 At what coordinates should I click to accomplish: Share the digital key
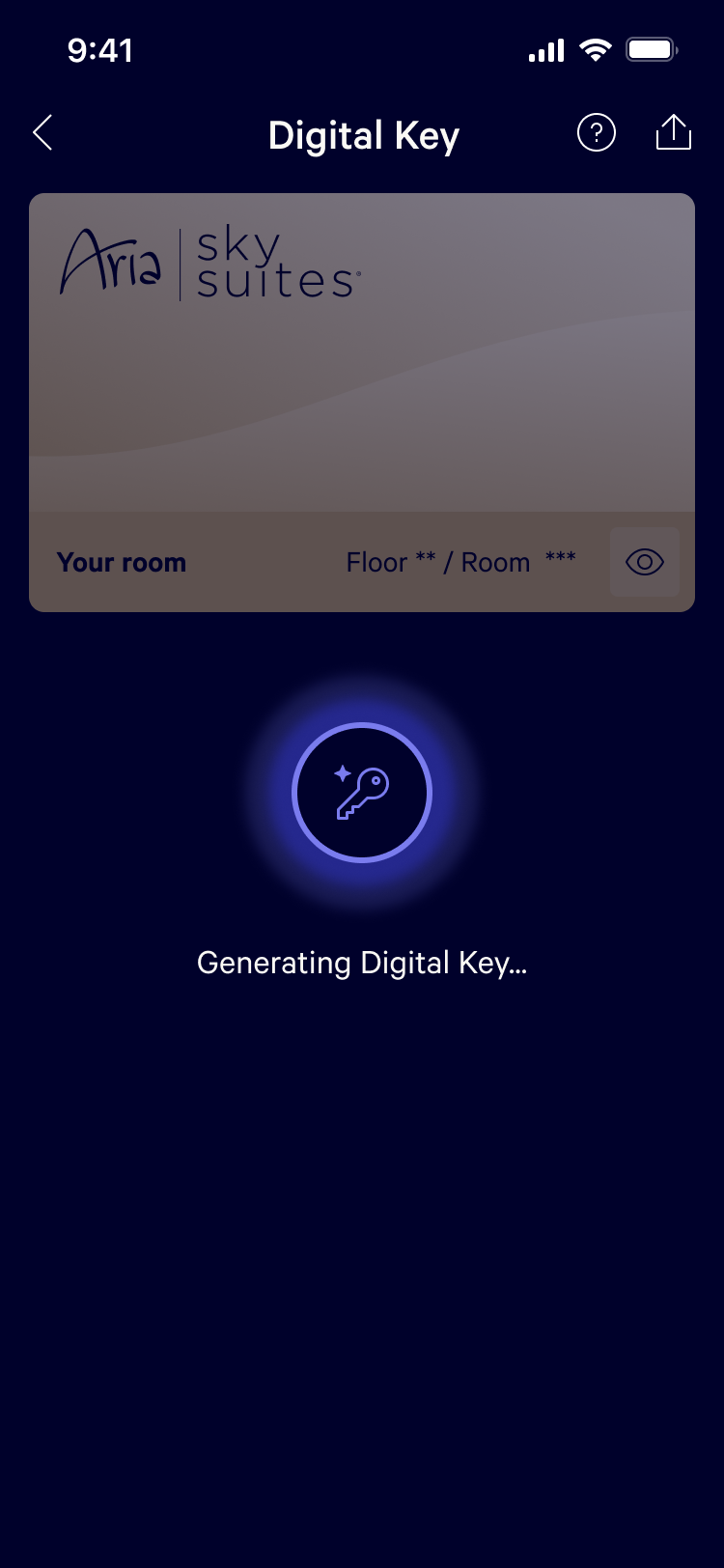click(674, 132)
